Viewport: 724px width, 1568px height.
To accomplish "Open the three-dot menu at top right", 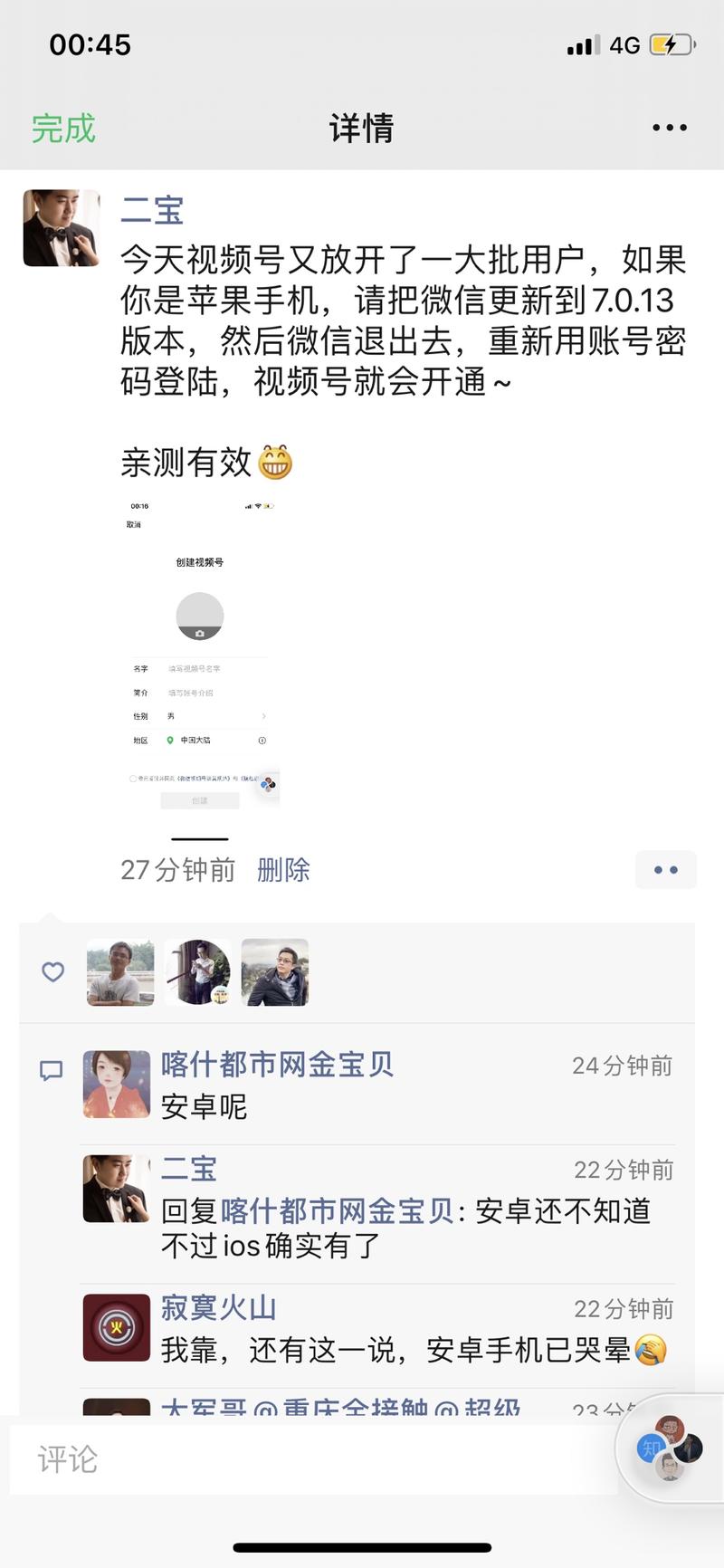I will (x=668, y=127).
